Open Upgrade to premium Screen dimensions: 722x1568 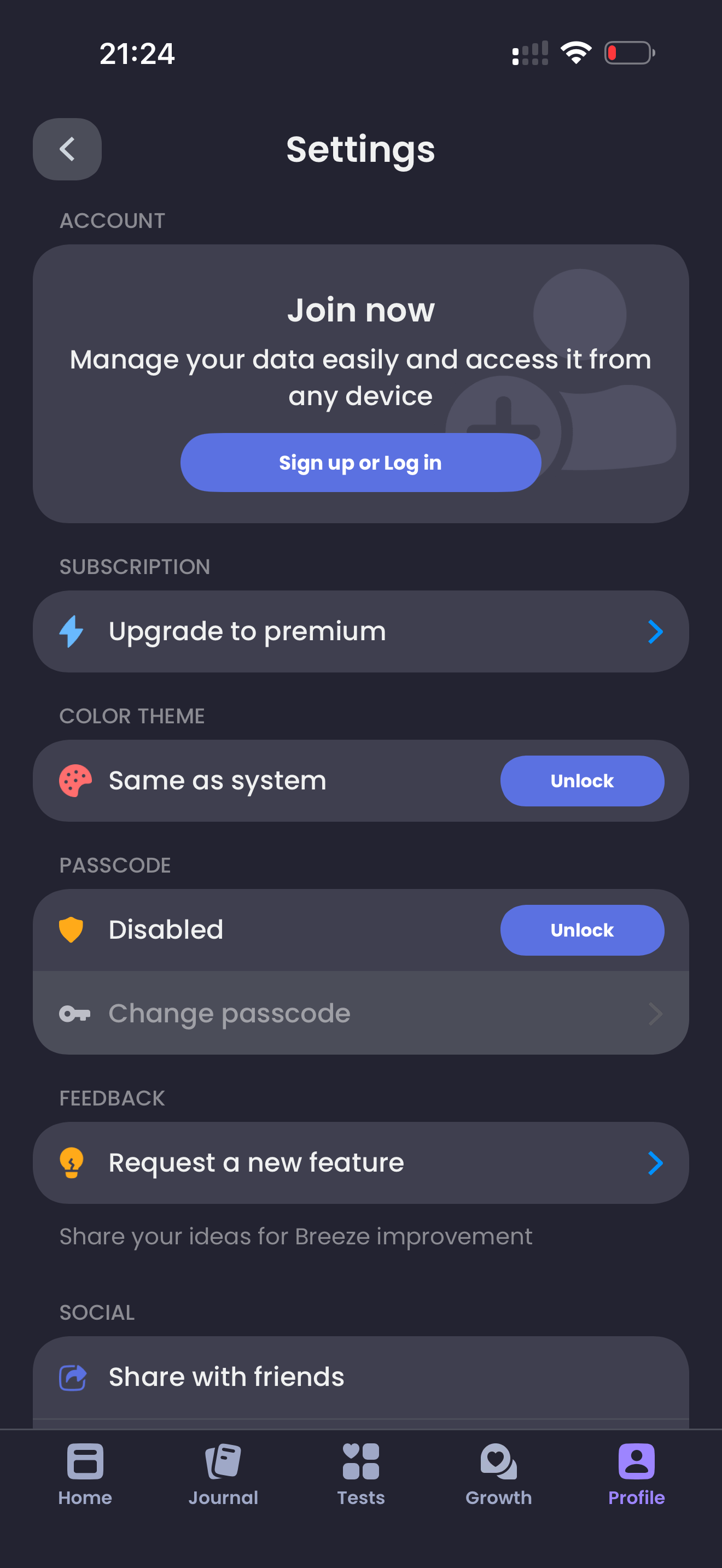(x=360, y=631)
